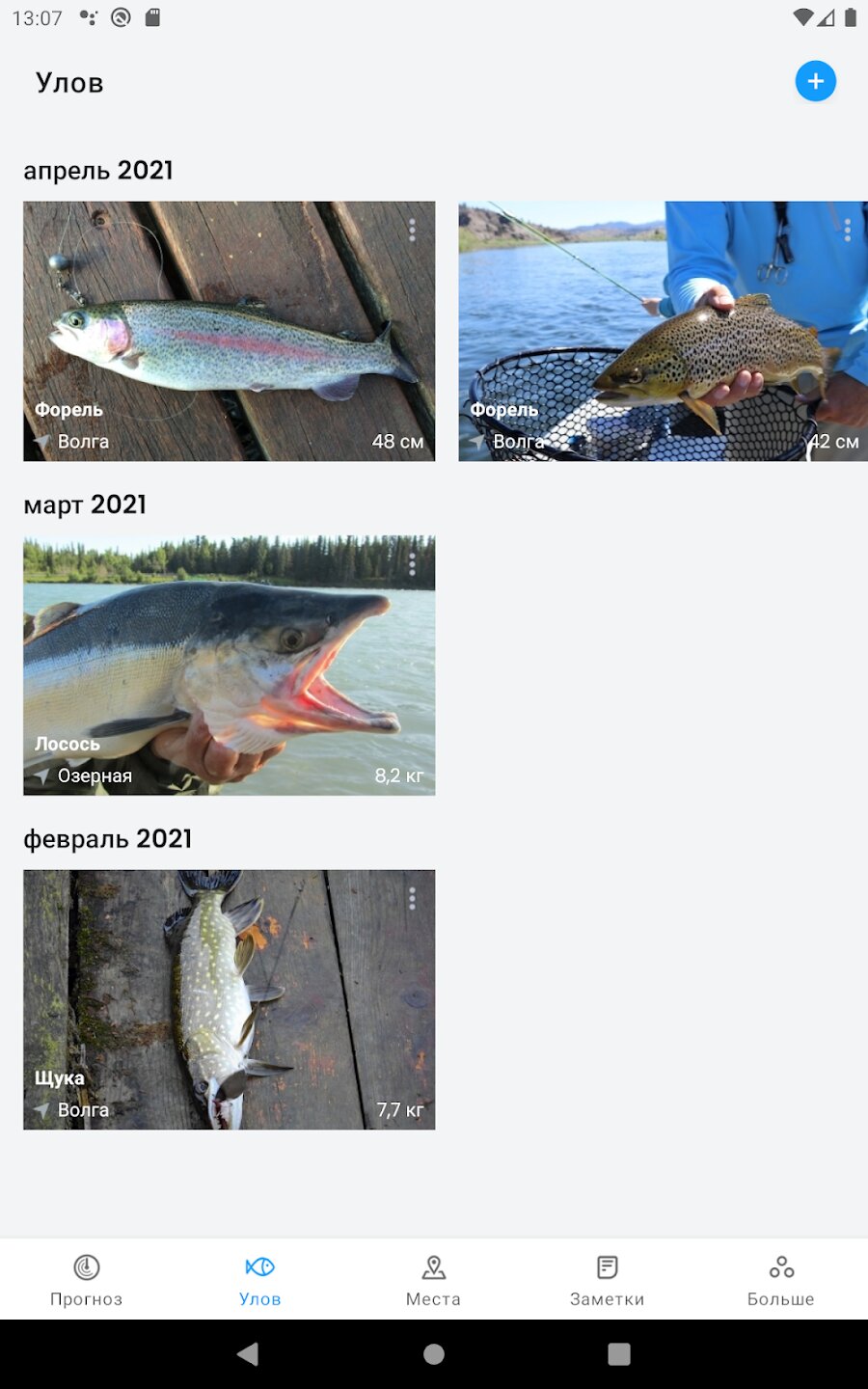This screenshot has width=868, height=1389.
Task: Tap the system back button
Action: [x=248, y=1354]
